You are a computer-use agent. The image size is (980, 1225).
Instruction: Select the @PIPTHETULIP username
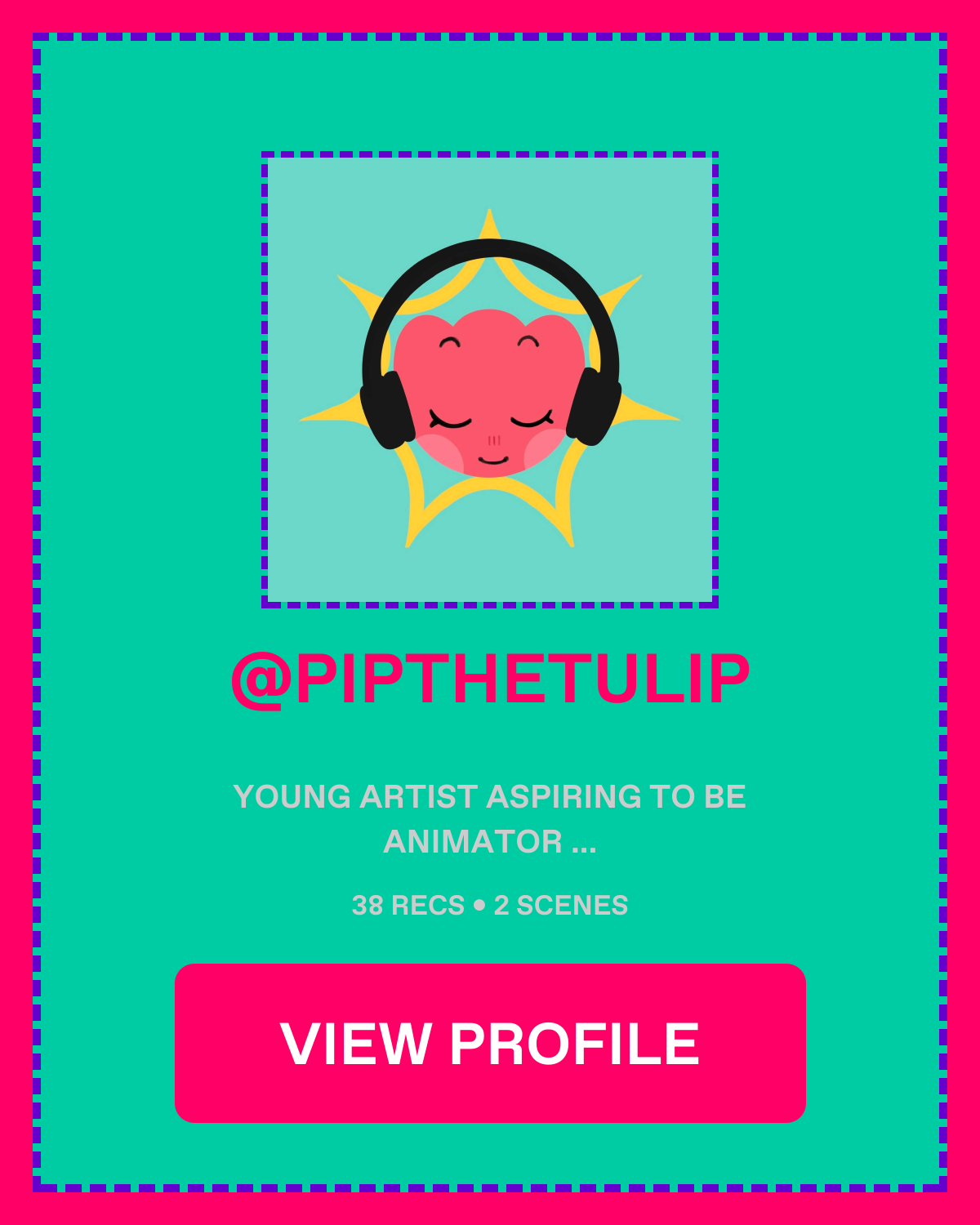click(x=490, y=680)
